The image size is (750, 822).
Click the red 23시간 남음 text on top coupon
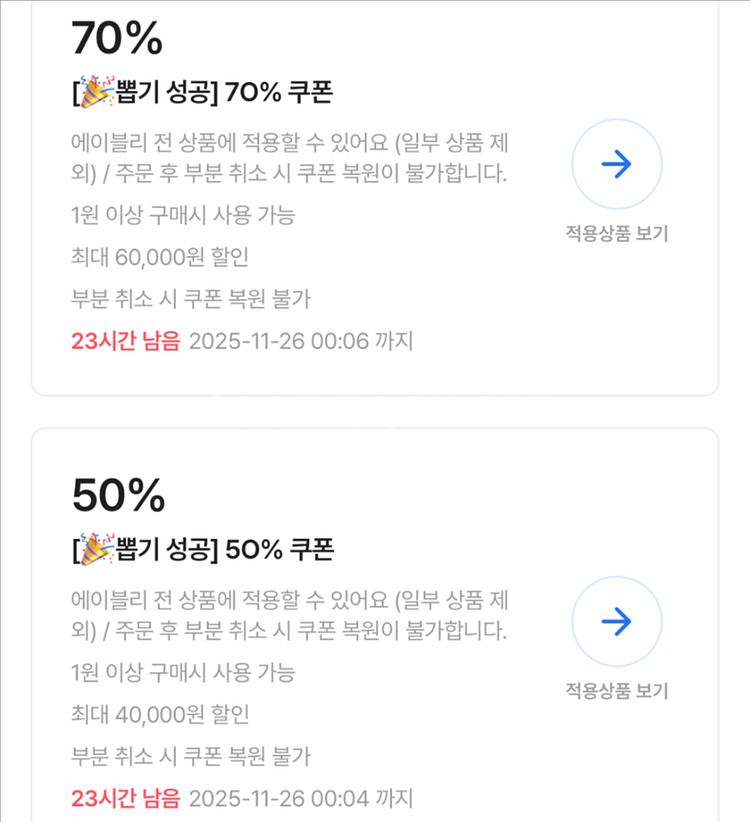tap(126, 341)
